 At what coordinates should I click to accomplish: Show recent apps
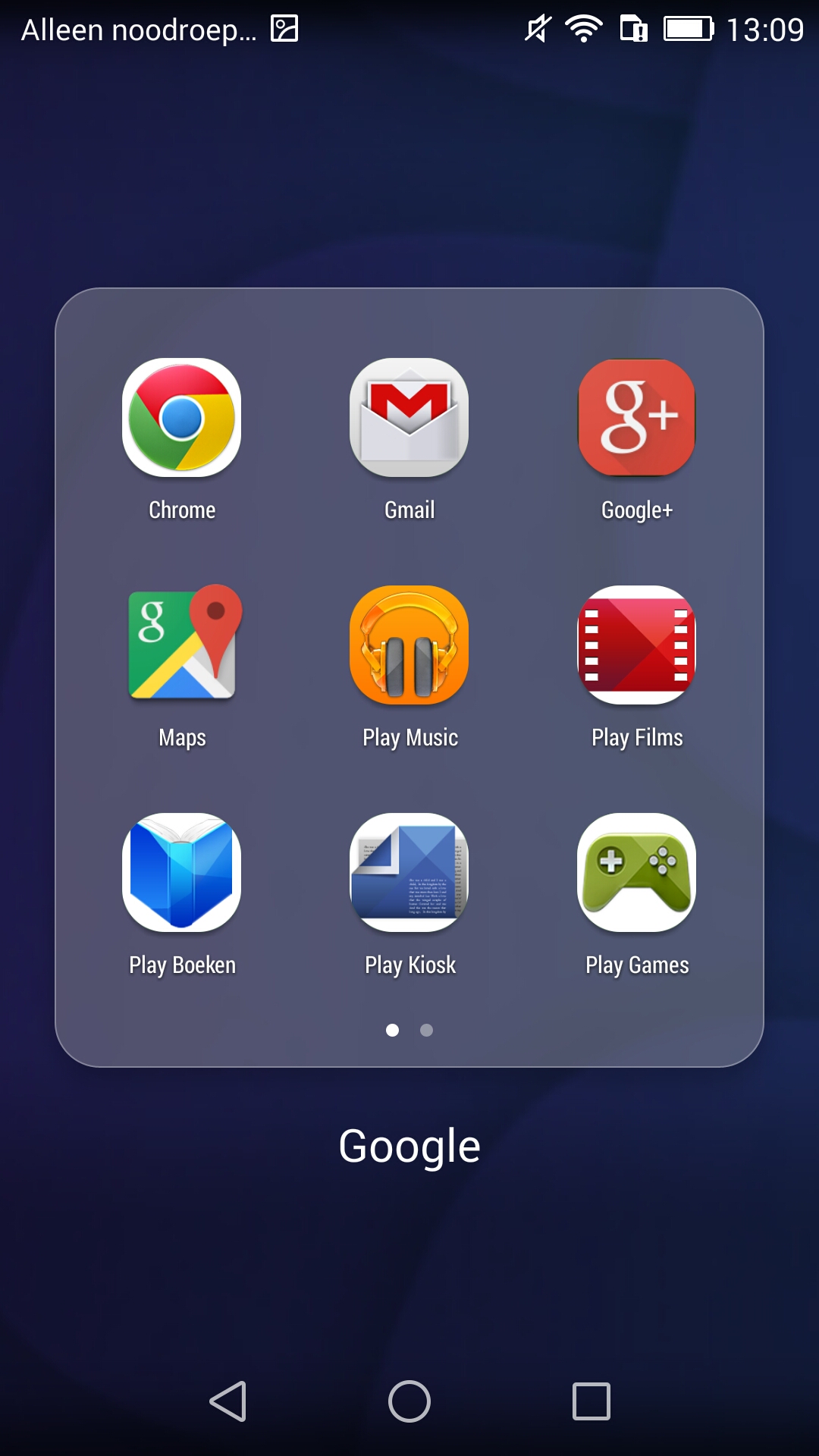point(591,1401)
